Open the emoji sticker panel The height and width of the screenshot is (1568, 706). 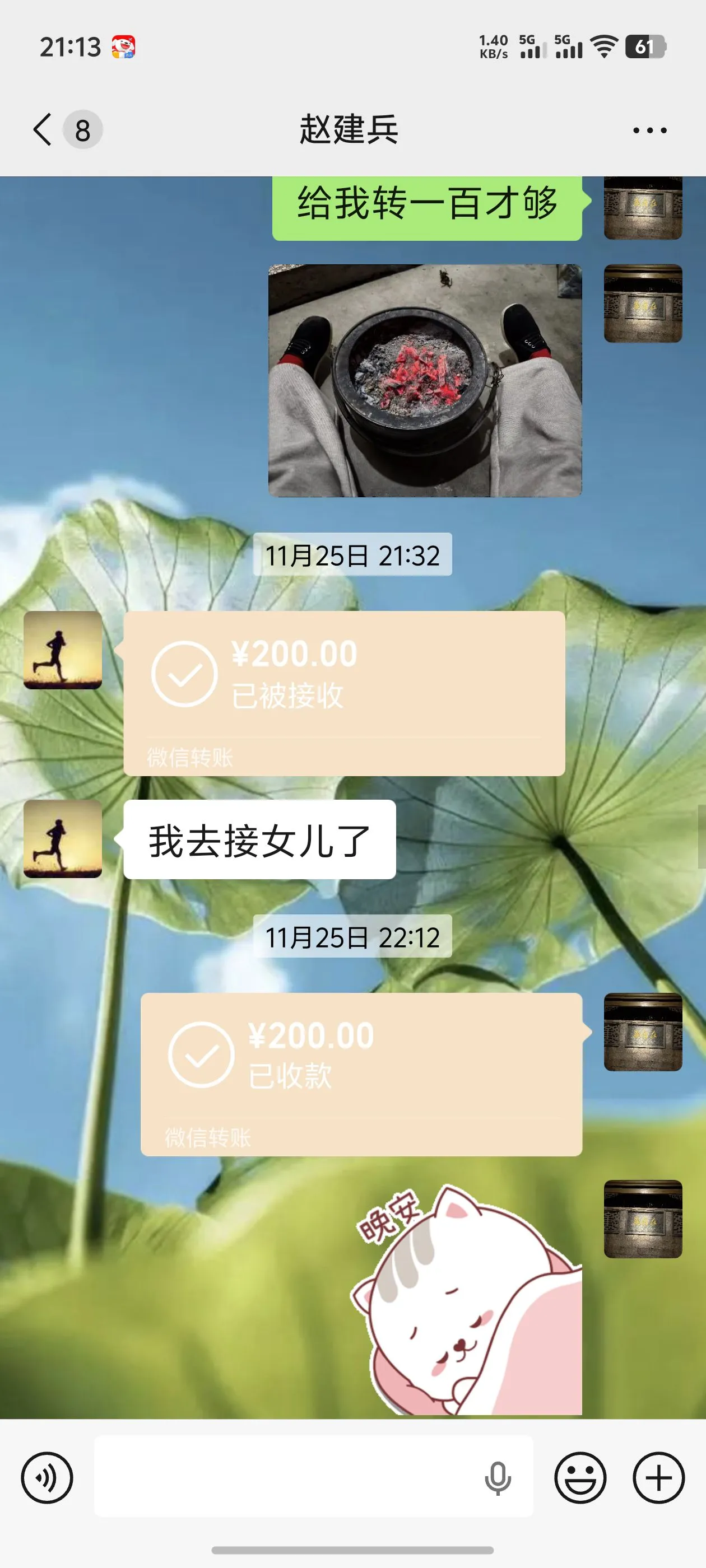[580, 1477]
